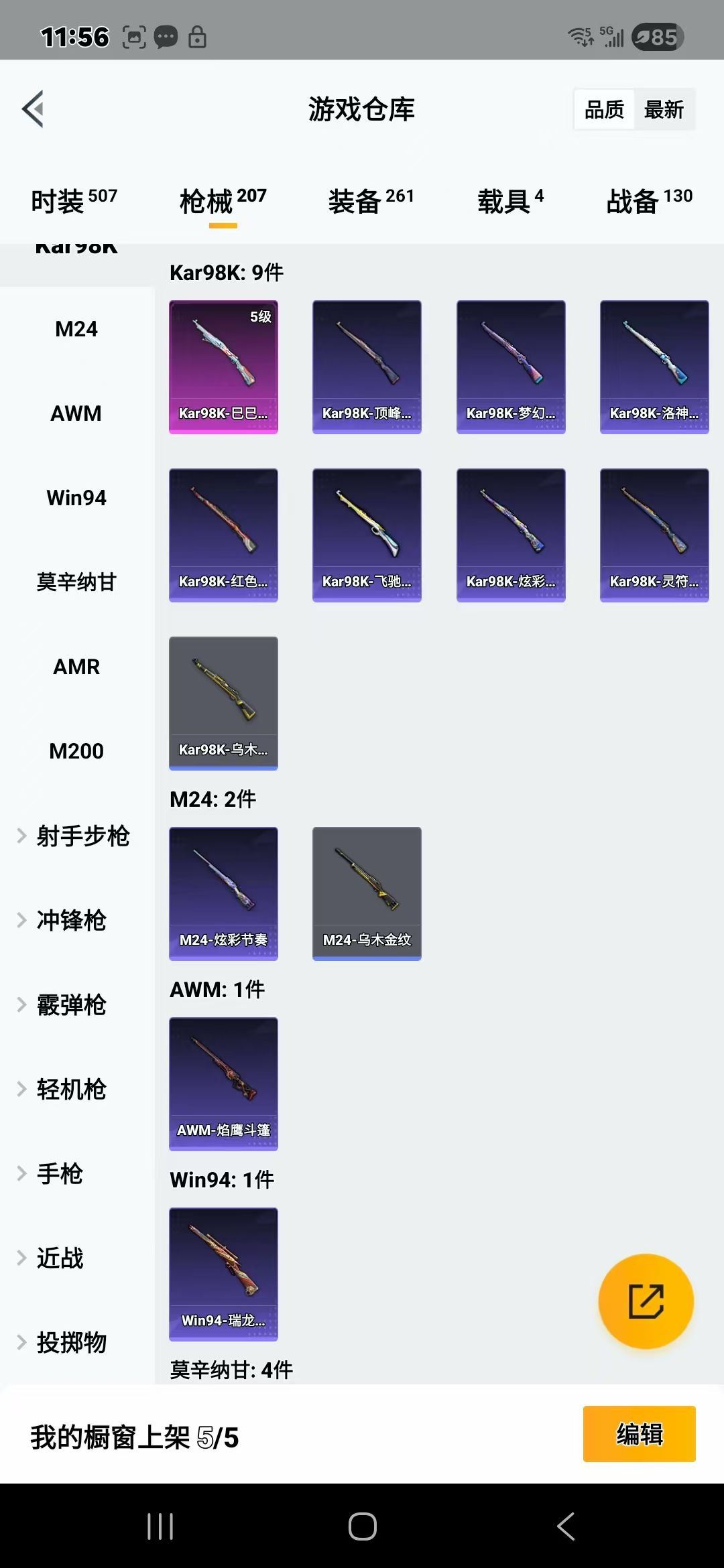Open the 载具 tab
Image resolution: width=724 pixels, height=1568 pixels.
(510, 200)
